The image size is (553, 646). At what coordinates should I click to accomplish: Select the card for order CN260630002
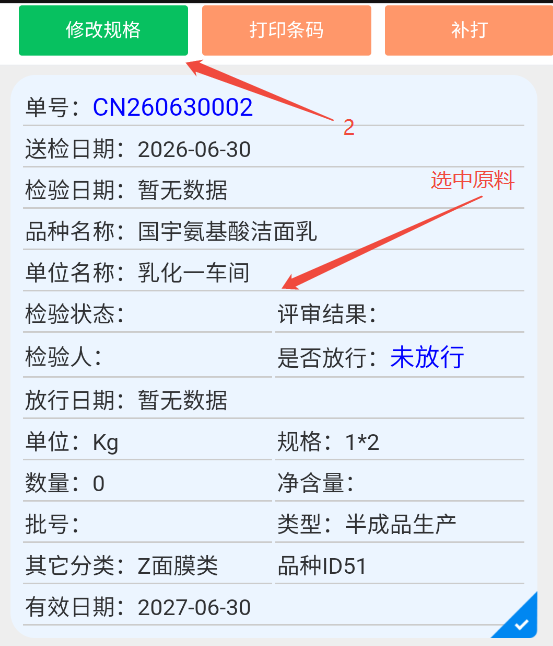pyautogui.click(x=274, y=357)
